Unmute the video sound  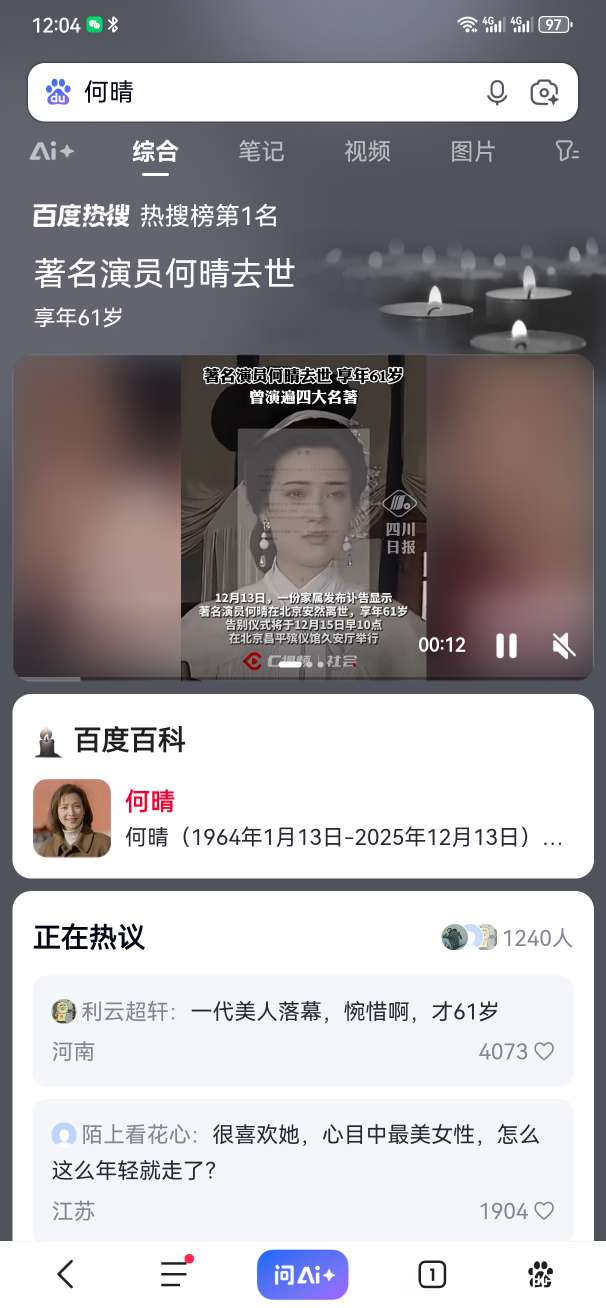564,646
